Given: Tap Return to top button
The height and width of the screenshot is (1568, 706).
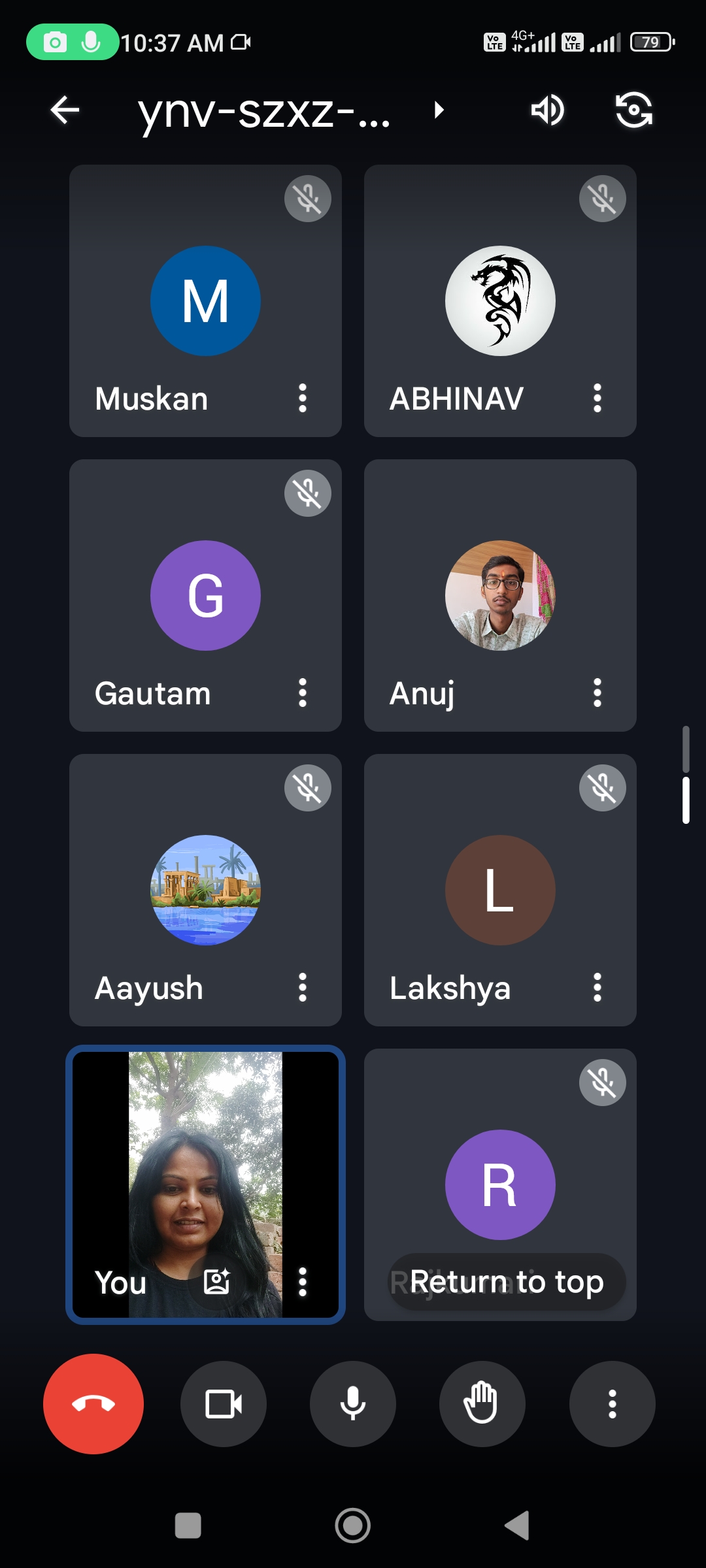Looking at the screenshot, I should [507, 1282].
